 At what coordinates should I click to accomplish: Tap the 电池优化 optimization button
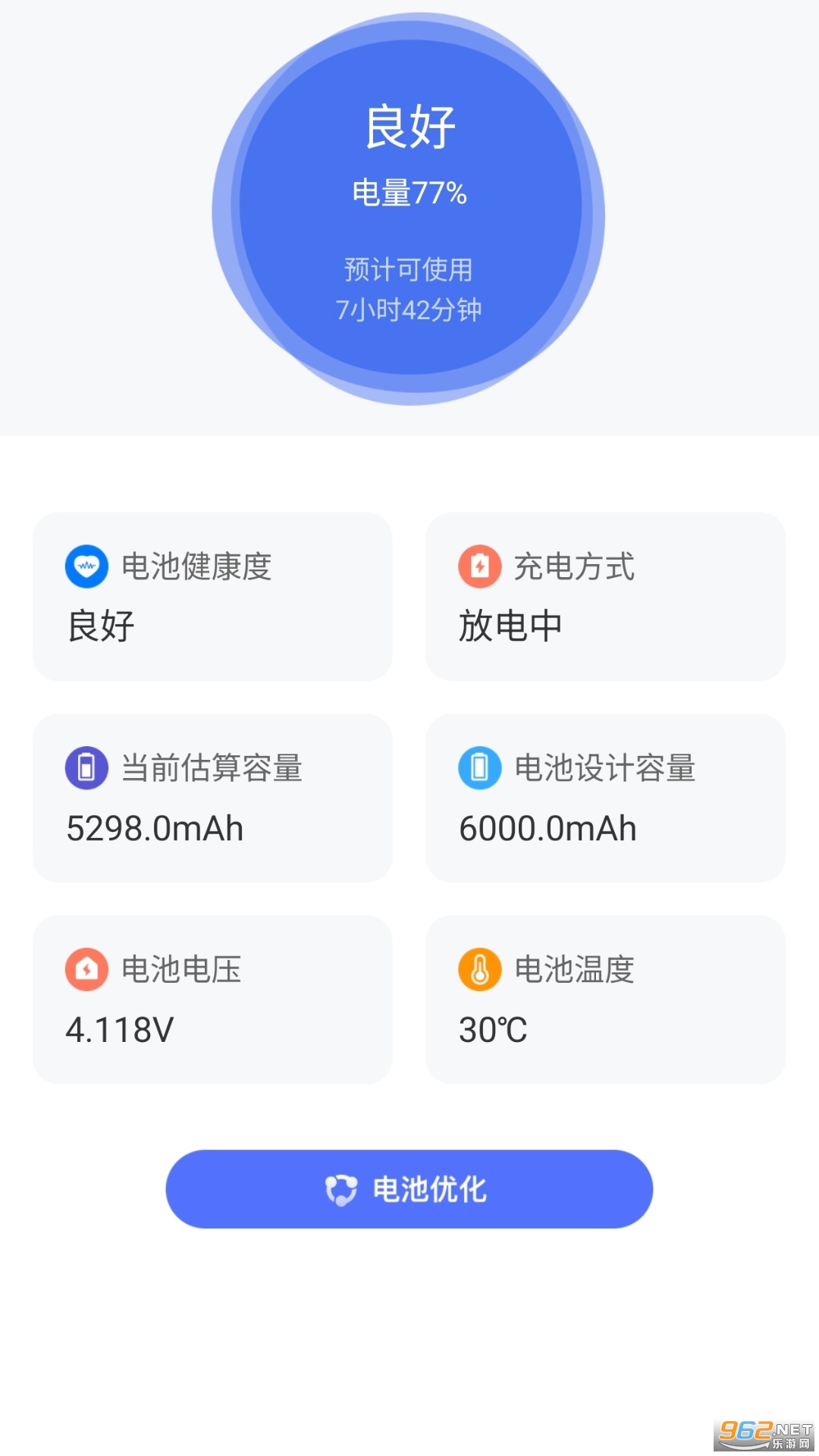tap(409, 1190)
